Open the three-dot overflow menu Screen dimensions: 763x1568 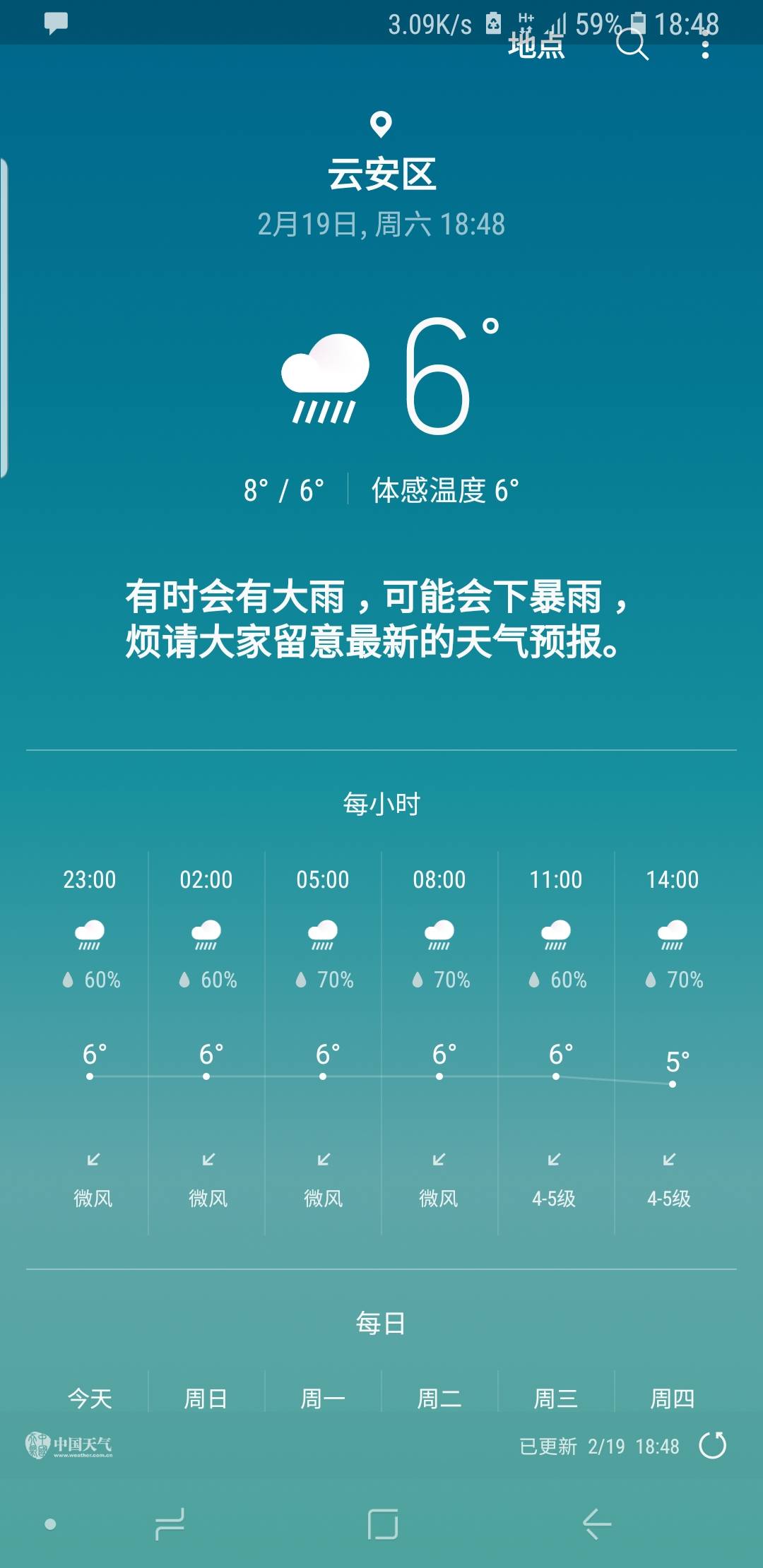pyautogui.click(x=704, y=46)
